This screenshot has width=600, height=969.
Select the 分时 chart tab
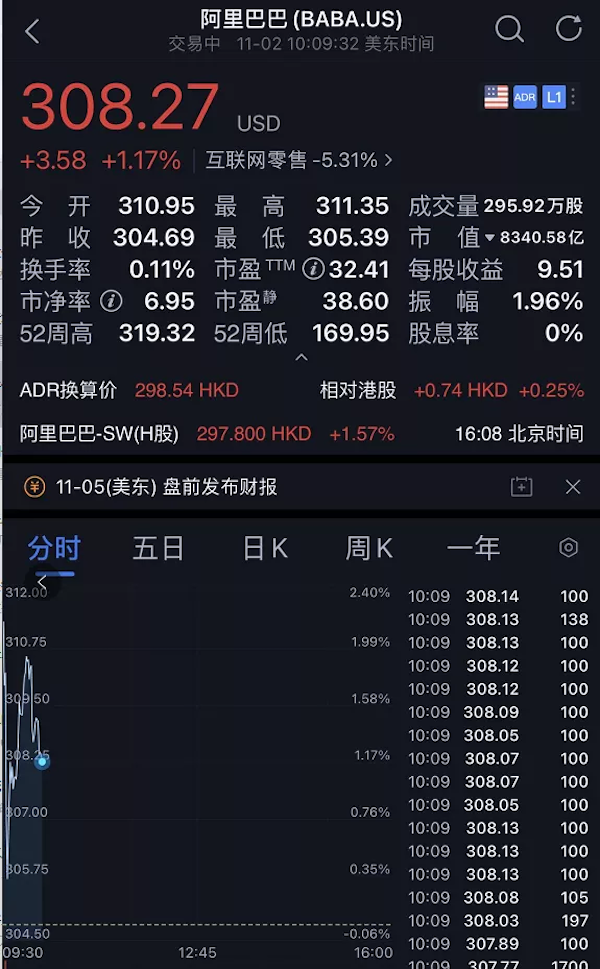[x=54, y=548]
